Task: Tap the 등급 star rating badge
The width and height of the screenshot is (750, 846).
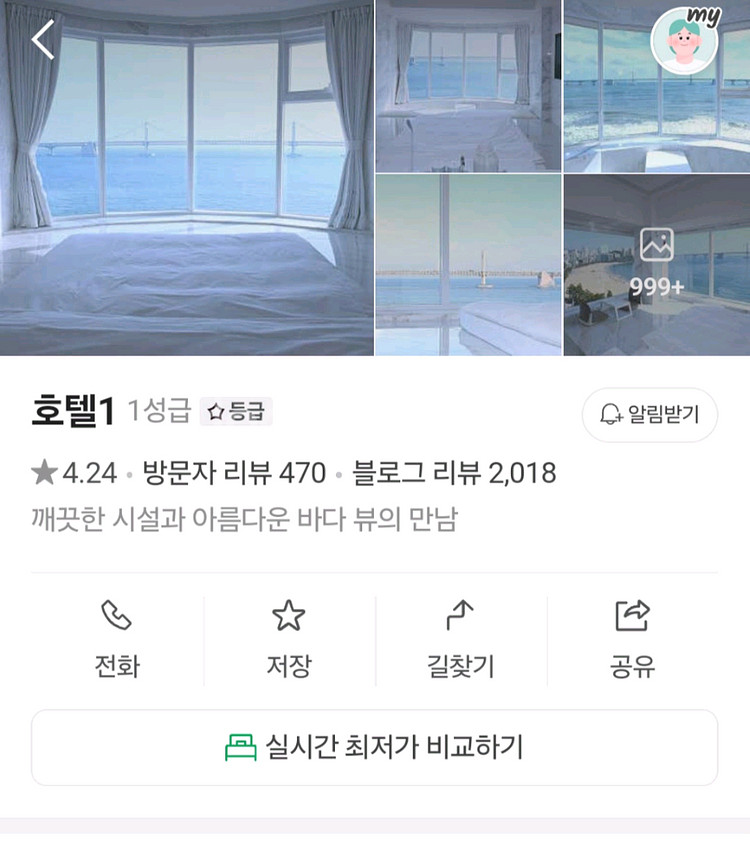Action: tap(236, 412)
